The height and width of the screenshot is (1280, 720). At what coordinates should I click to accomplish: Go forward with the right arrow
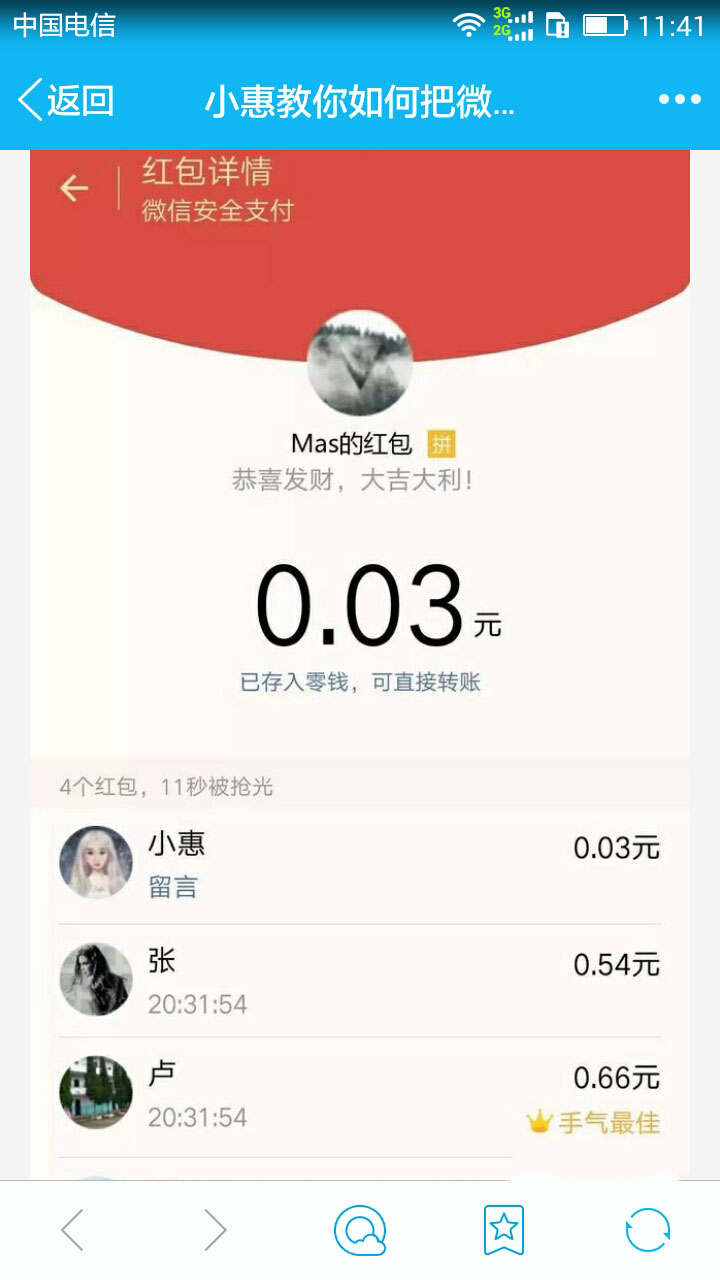[215, 1230]
